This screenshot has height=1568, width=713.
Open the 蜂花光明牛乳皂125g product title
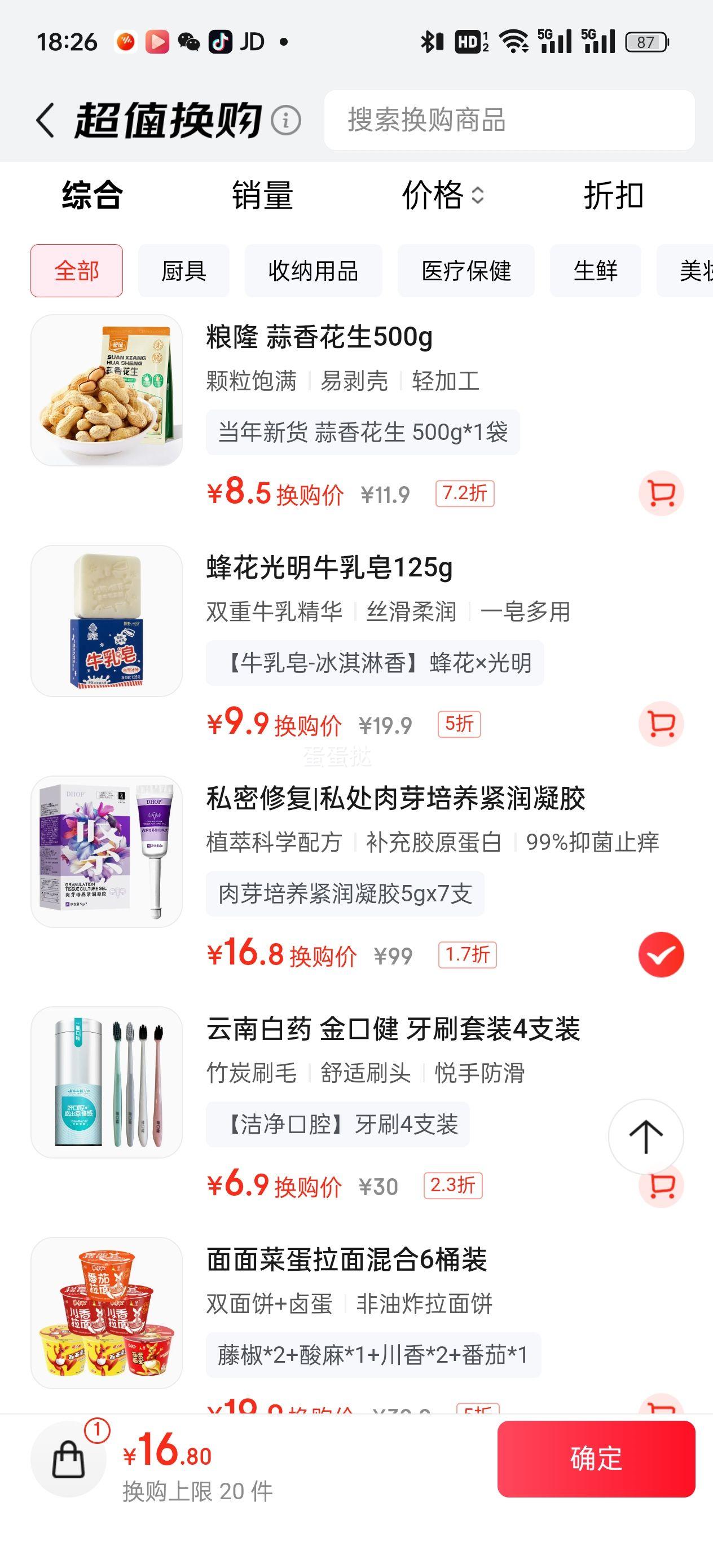[x=328, y=569]
